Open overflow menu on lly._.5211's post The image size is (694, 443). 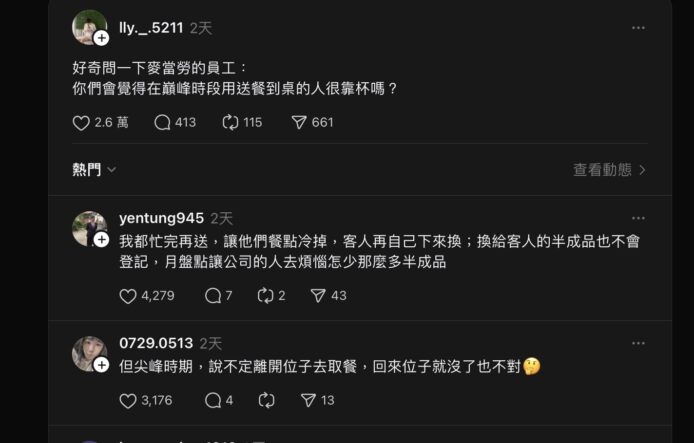[x=638, y=28]
